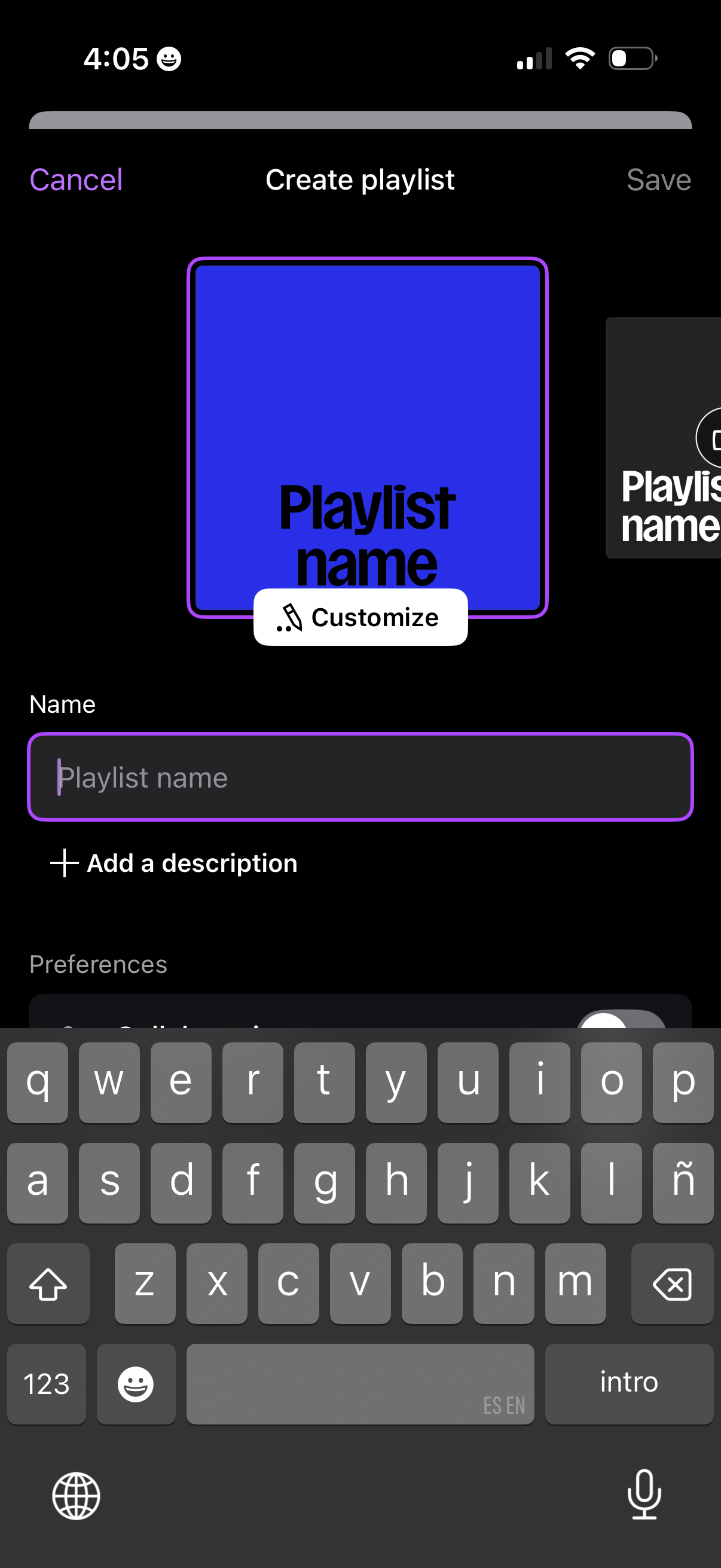This screenshot has height=1568, width=721.
Task: Switch to numbers with the 123 key
Action: (x=46, y=1383)
